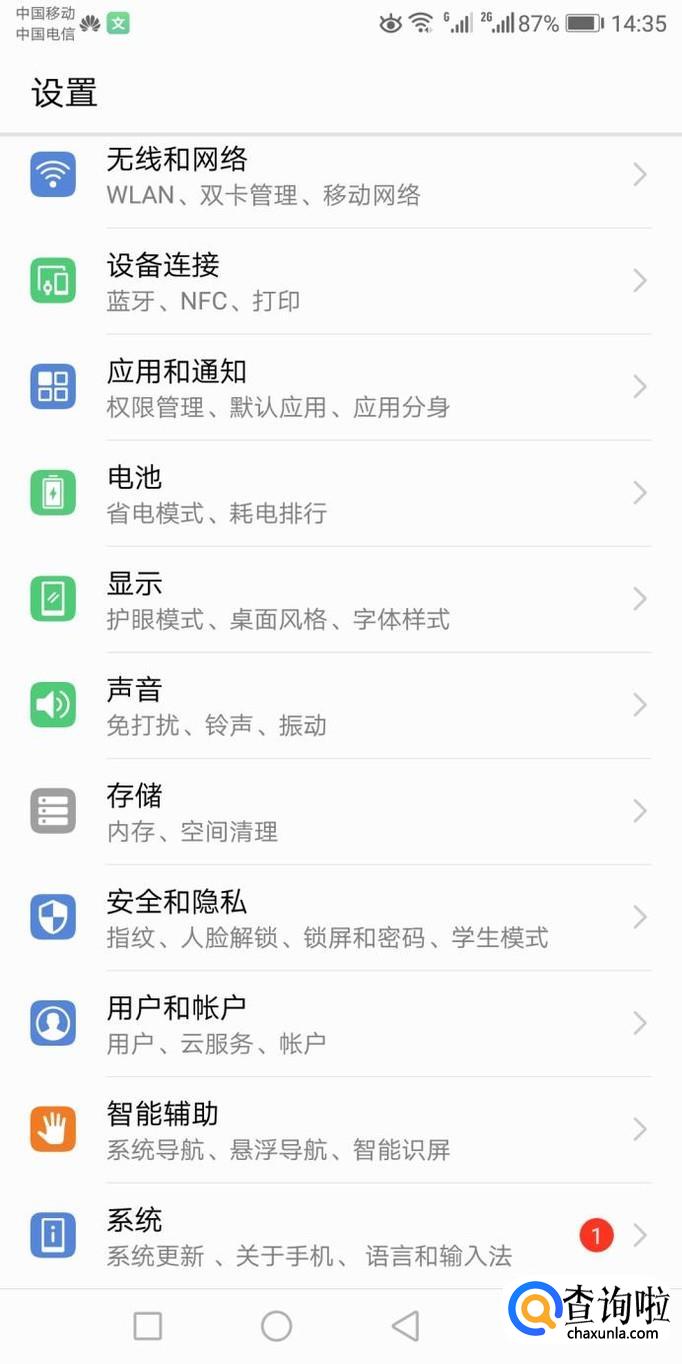The width and height of the screenshot is (682, 1364).
Task: Open the 电池 settings row
Action: [340, 494]
